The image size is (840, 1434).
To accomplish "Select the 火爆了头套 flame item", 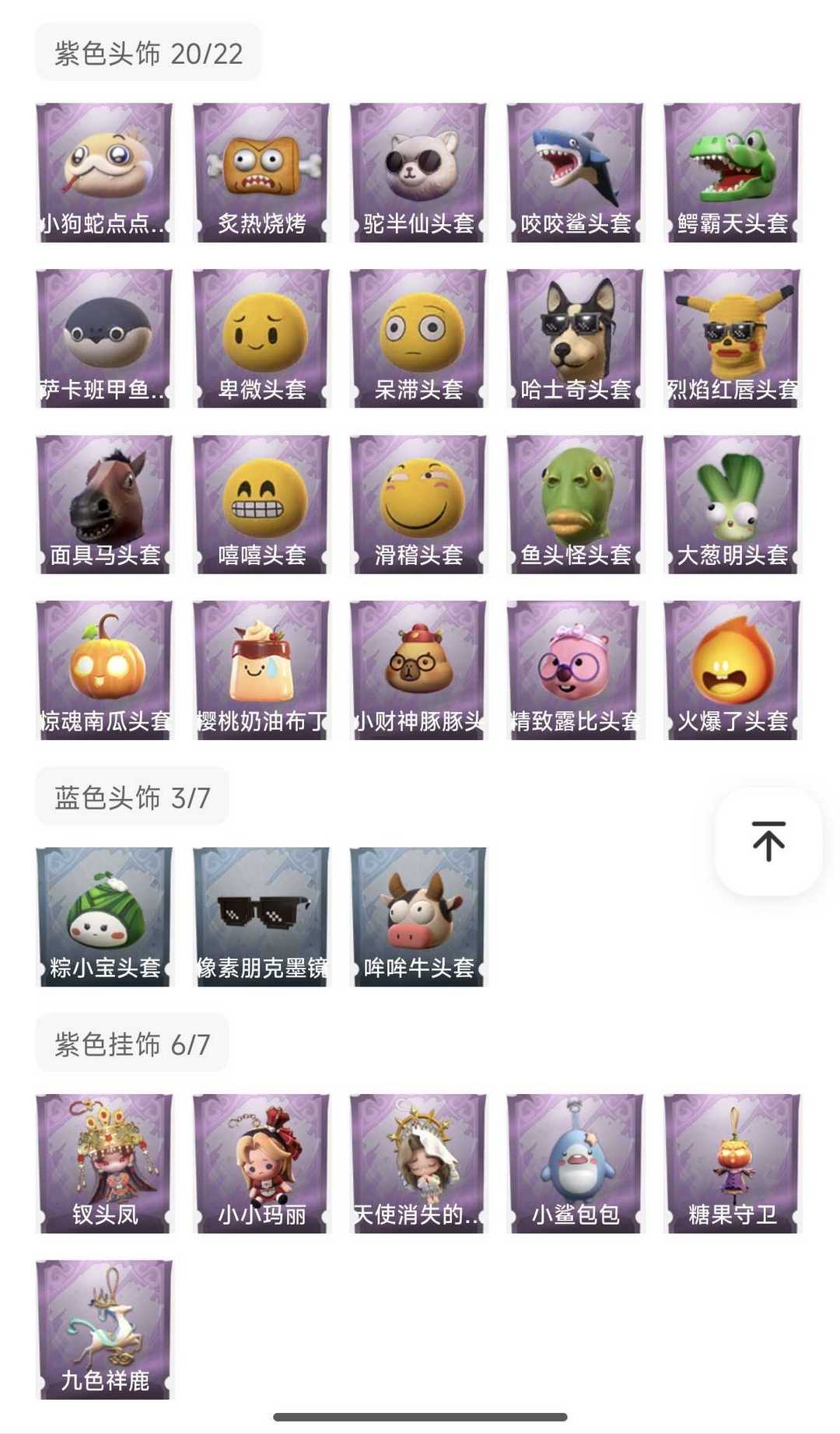I will coord(732,670).
